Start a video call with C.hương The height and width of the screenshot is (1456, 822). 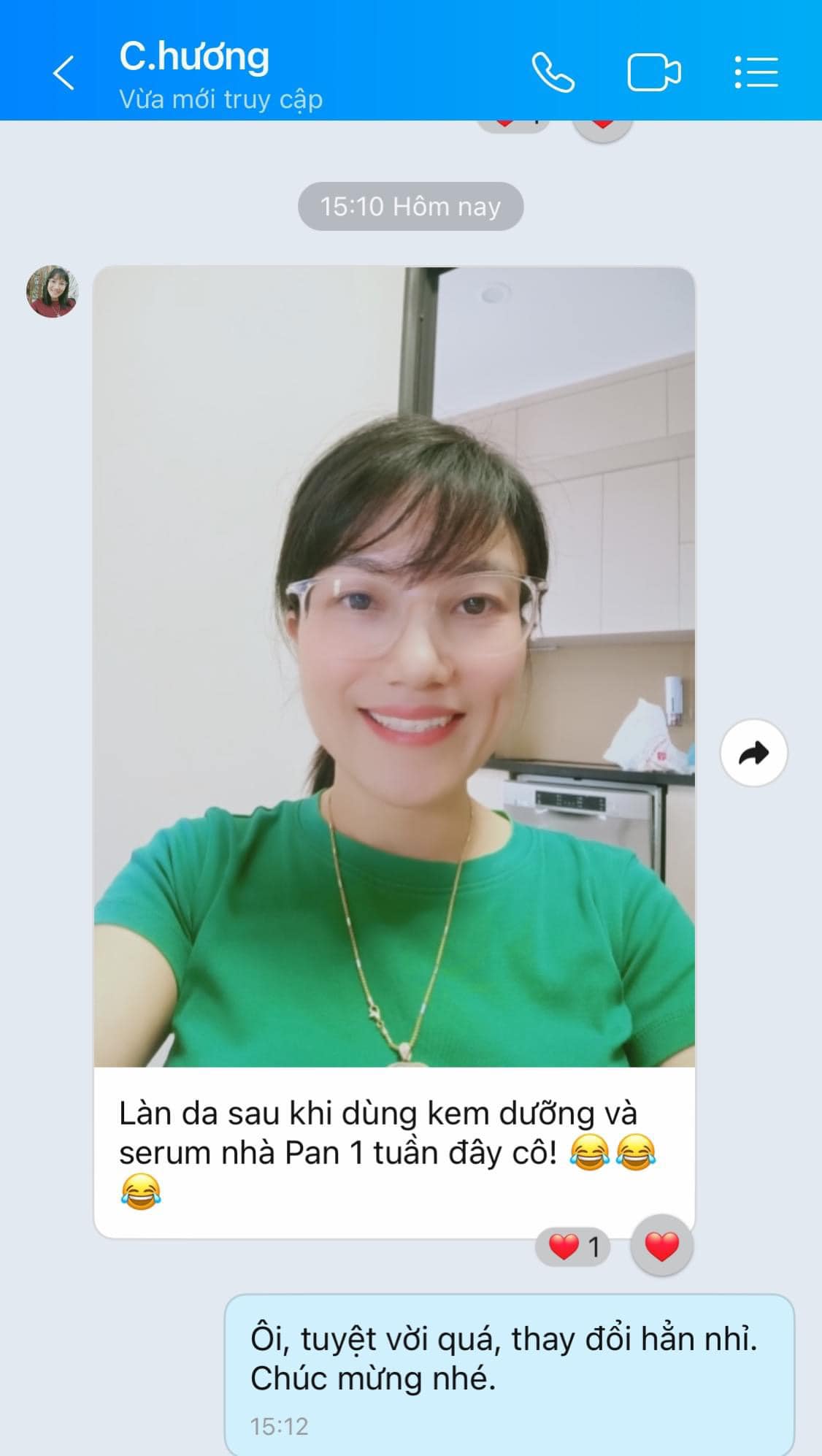pos(654,72)
